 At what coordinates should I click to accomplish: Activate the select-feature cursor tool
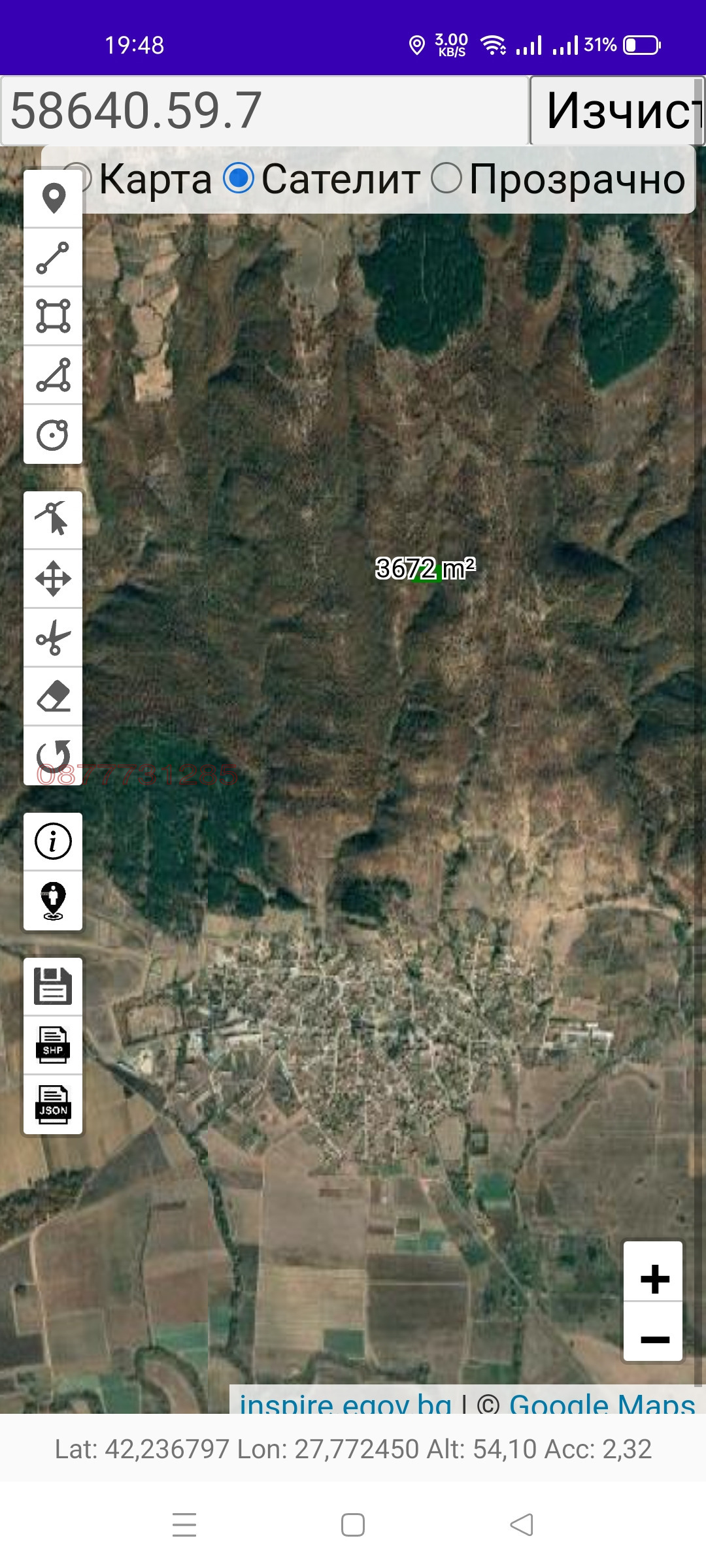click(53, 519)
